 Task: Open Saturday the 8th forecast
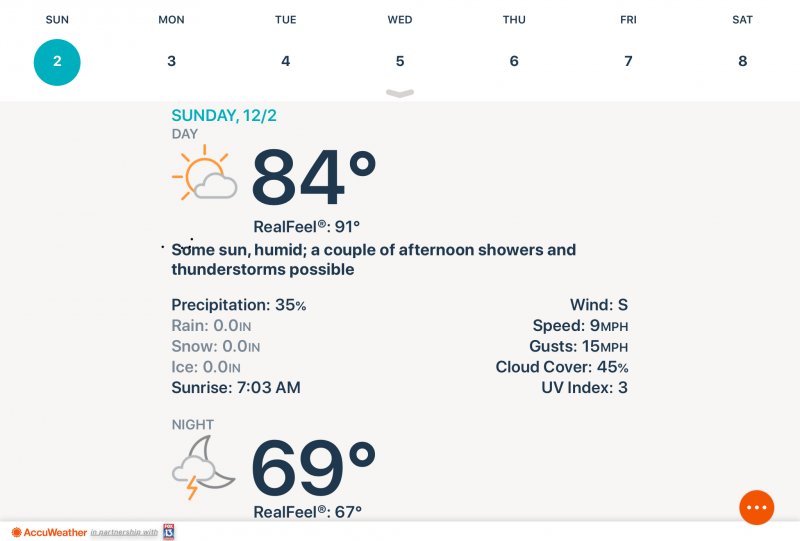(x=742, y=61)
